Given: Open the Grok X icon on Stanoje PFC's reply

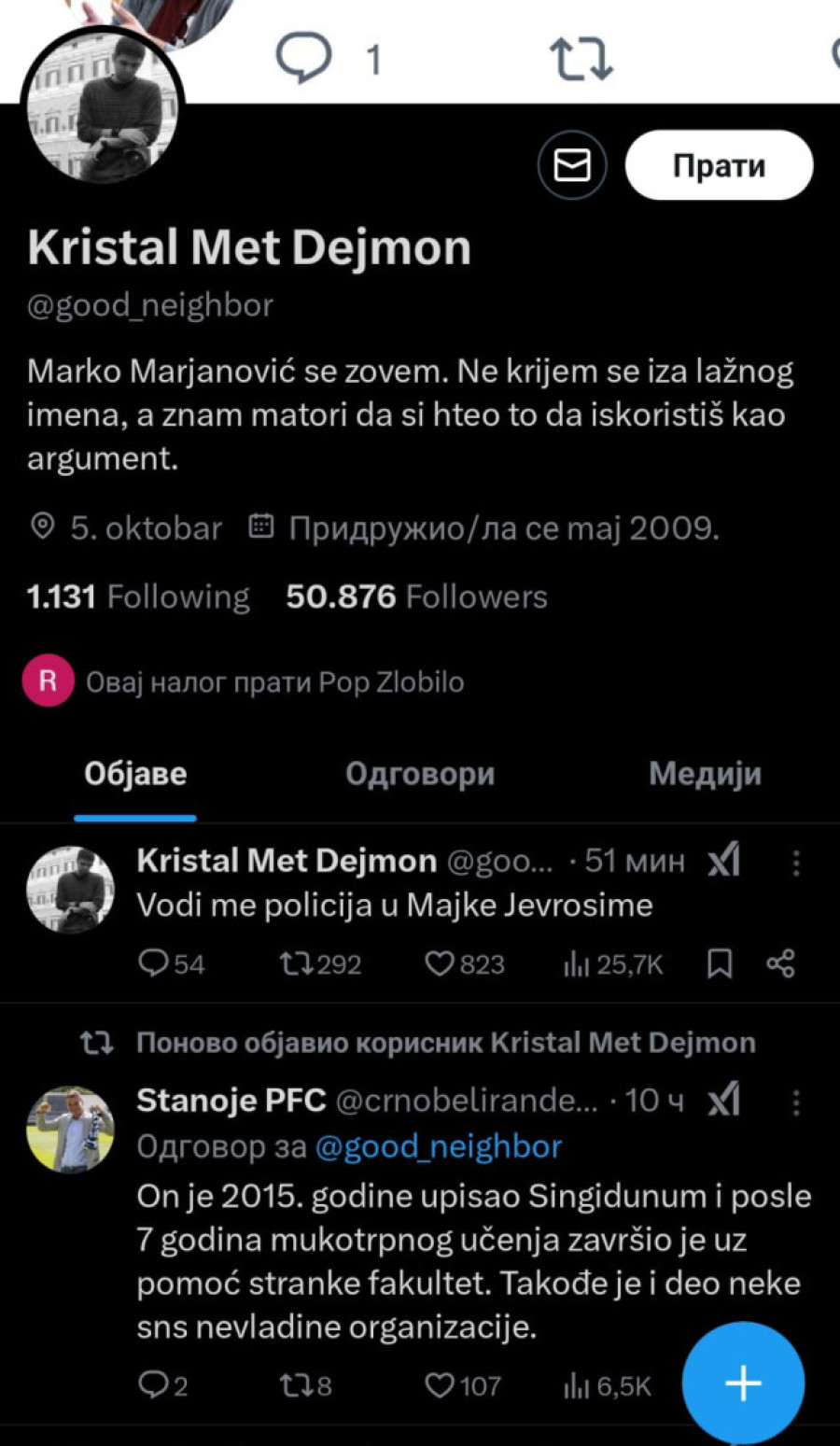Looking at the screenshot, I should [x=726, y=1100].
